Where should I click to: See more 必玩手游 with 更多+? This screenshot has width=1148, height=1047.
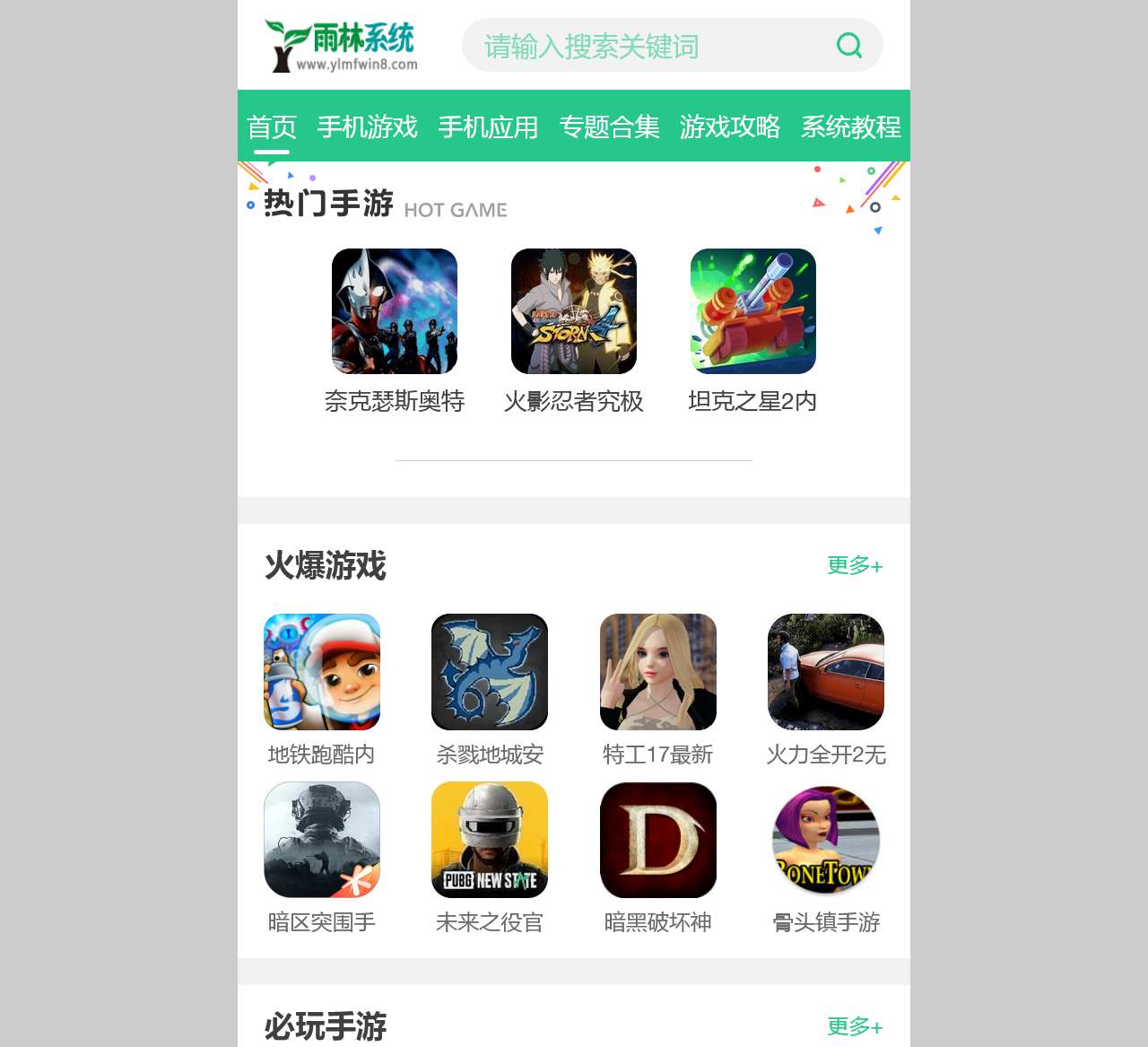855,1026
